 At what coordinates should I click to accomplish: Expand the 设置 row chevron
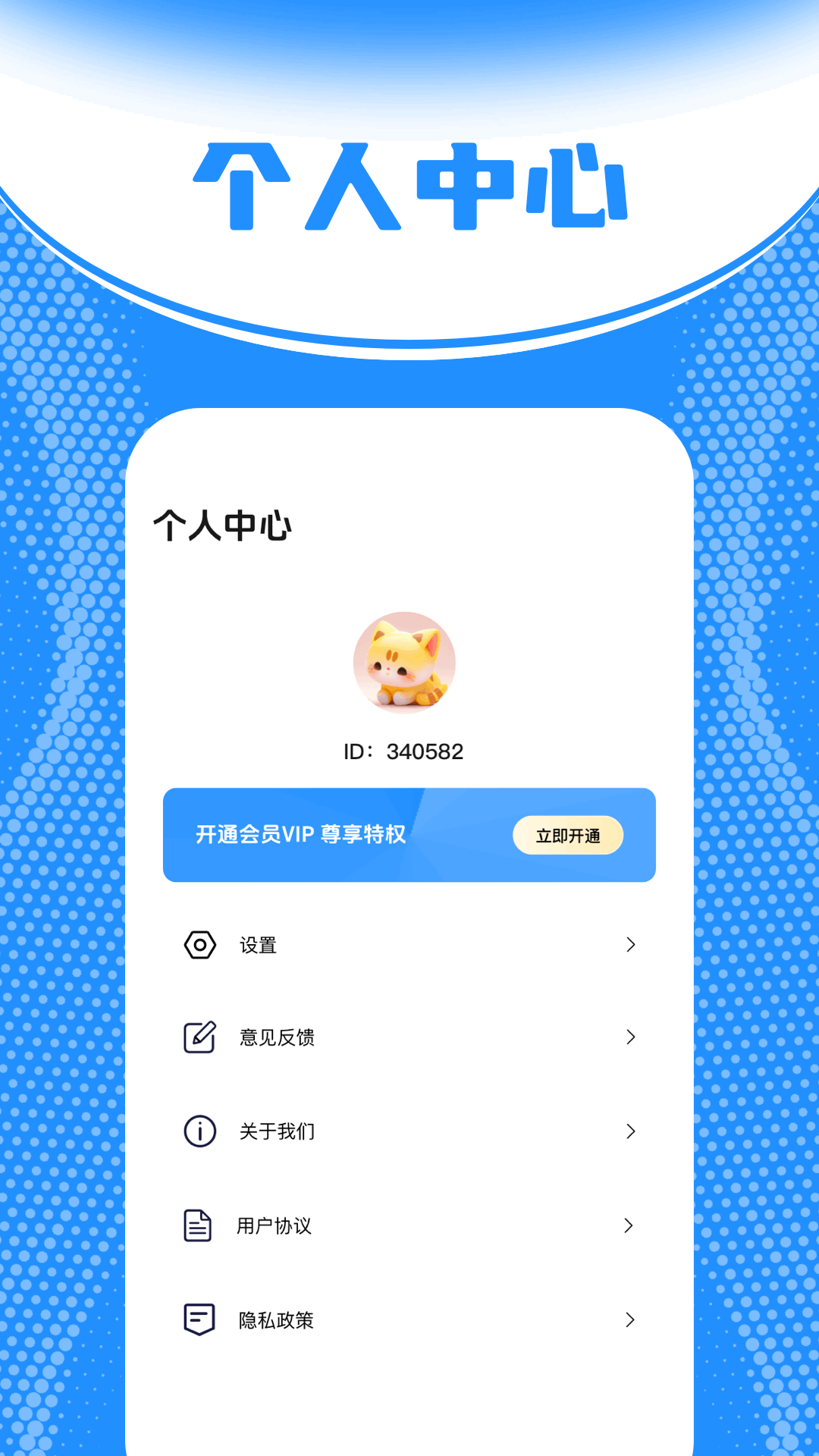(x=631, y=945)
